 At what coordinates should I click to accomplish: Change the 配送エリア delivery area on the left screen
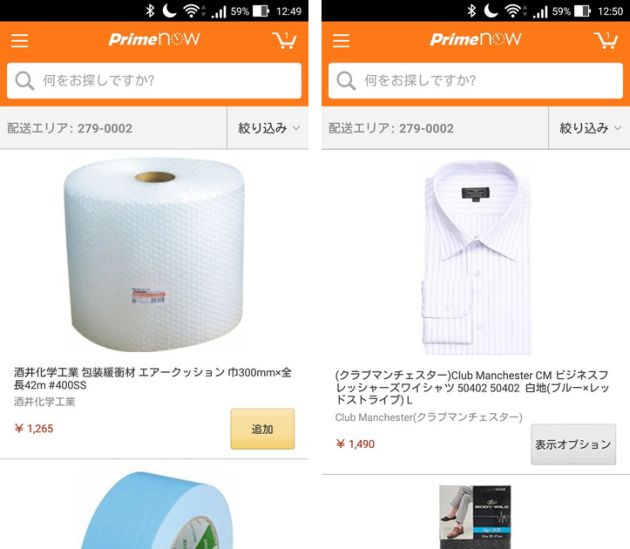[113, 128]
